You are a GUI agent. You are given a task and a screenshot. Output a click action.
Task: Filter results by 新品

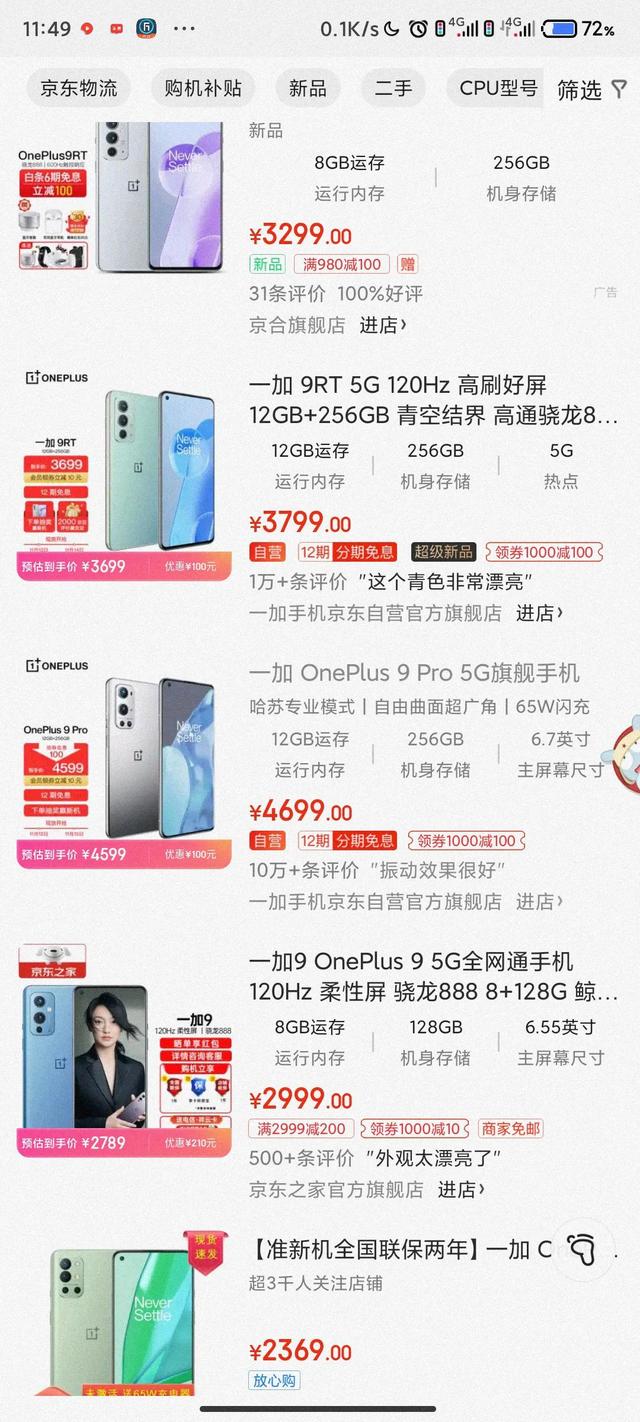[307, 88]
